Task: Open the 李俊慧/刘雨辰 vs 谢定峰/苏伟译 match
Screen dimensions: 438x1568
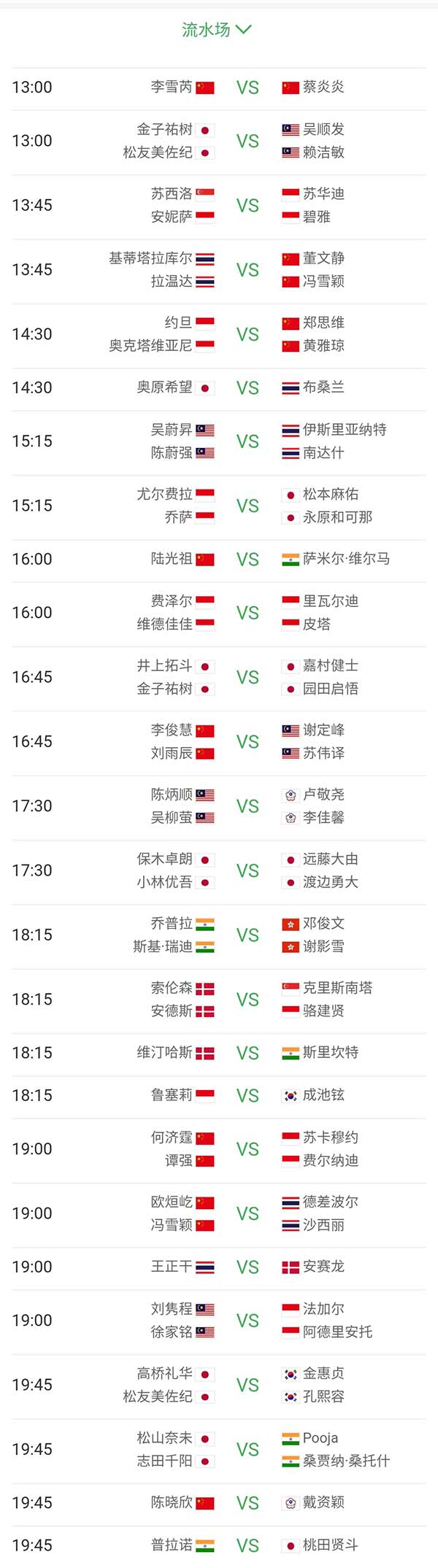Action: (219, 742)
